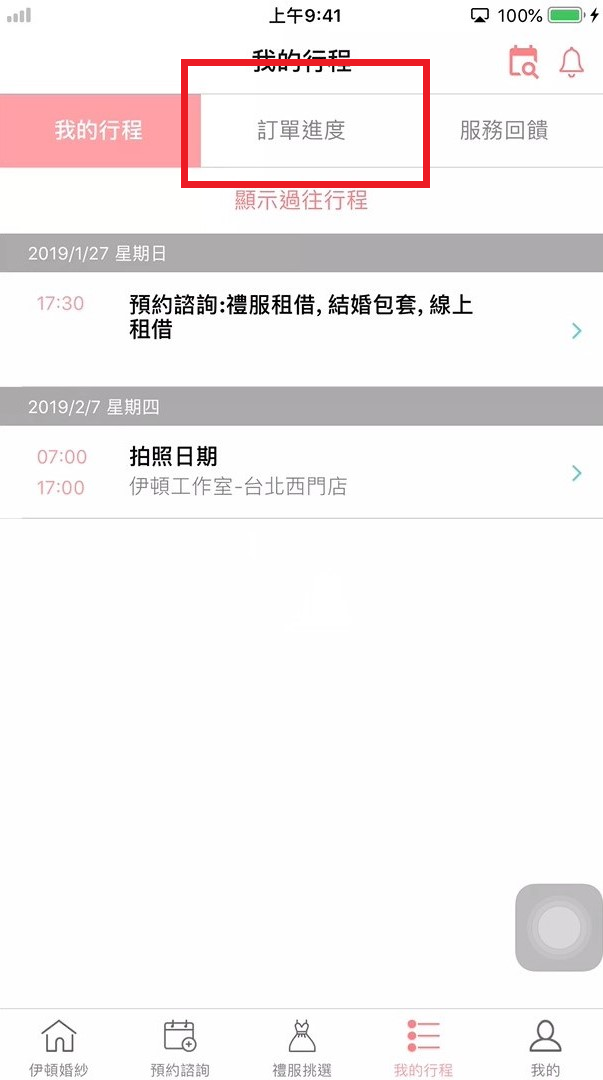Open the 17:30 預約諮詢 appointment

point(301,329)
